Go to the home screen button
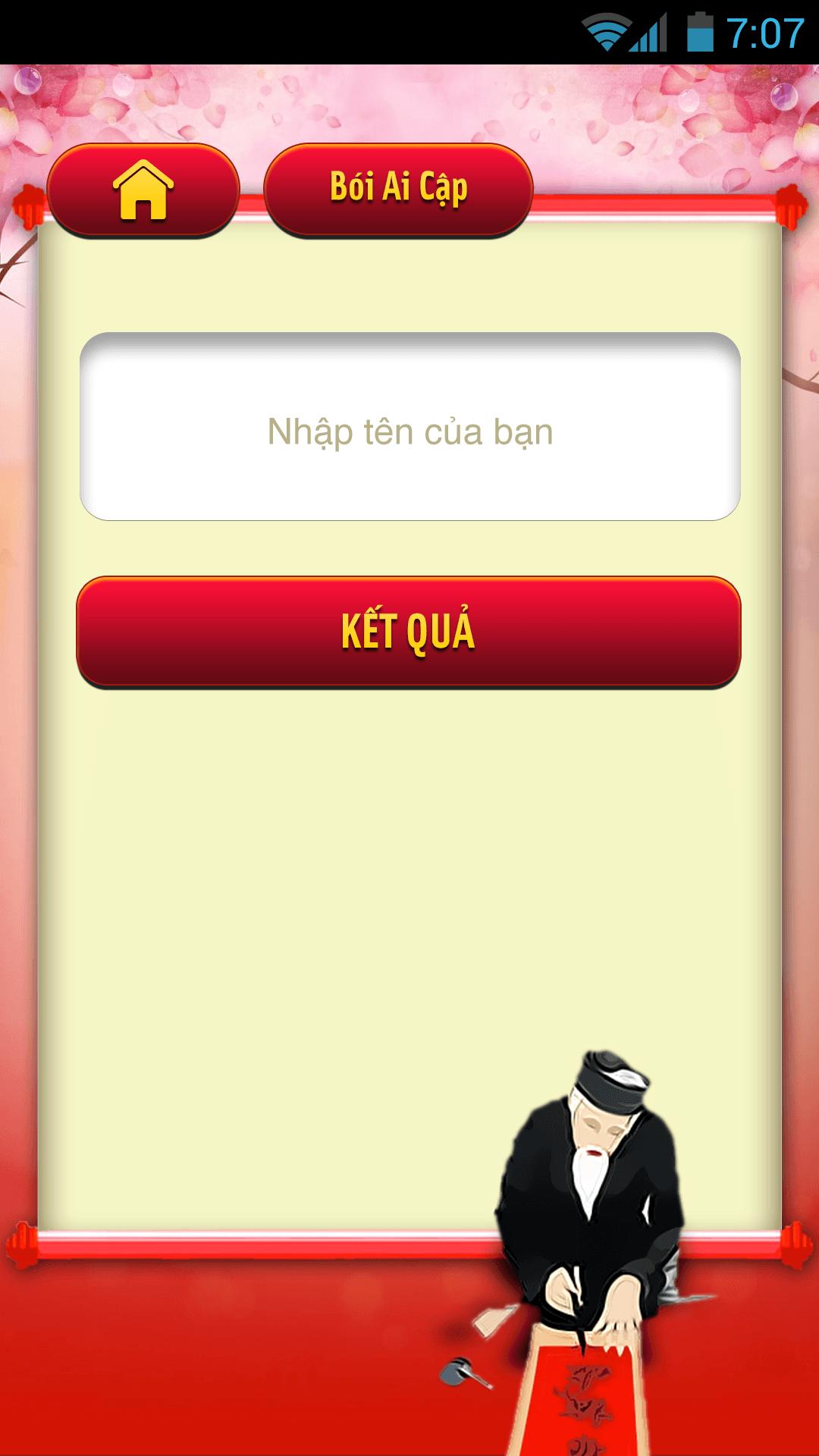 pos(143,190)
